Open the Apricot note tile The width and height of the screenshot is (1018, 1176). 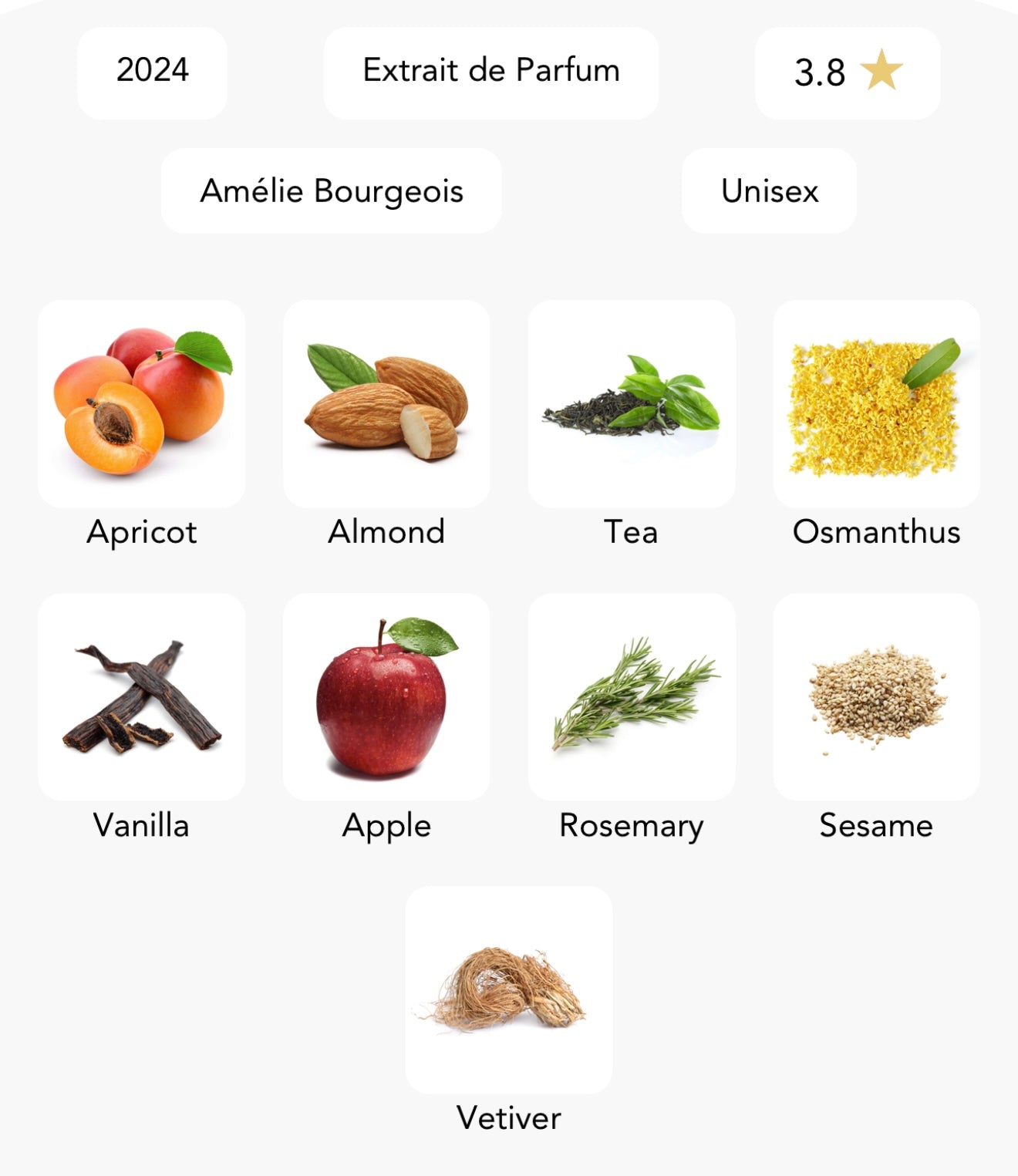click(142, 403)
